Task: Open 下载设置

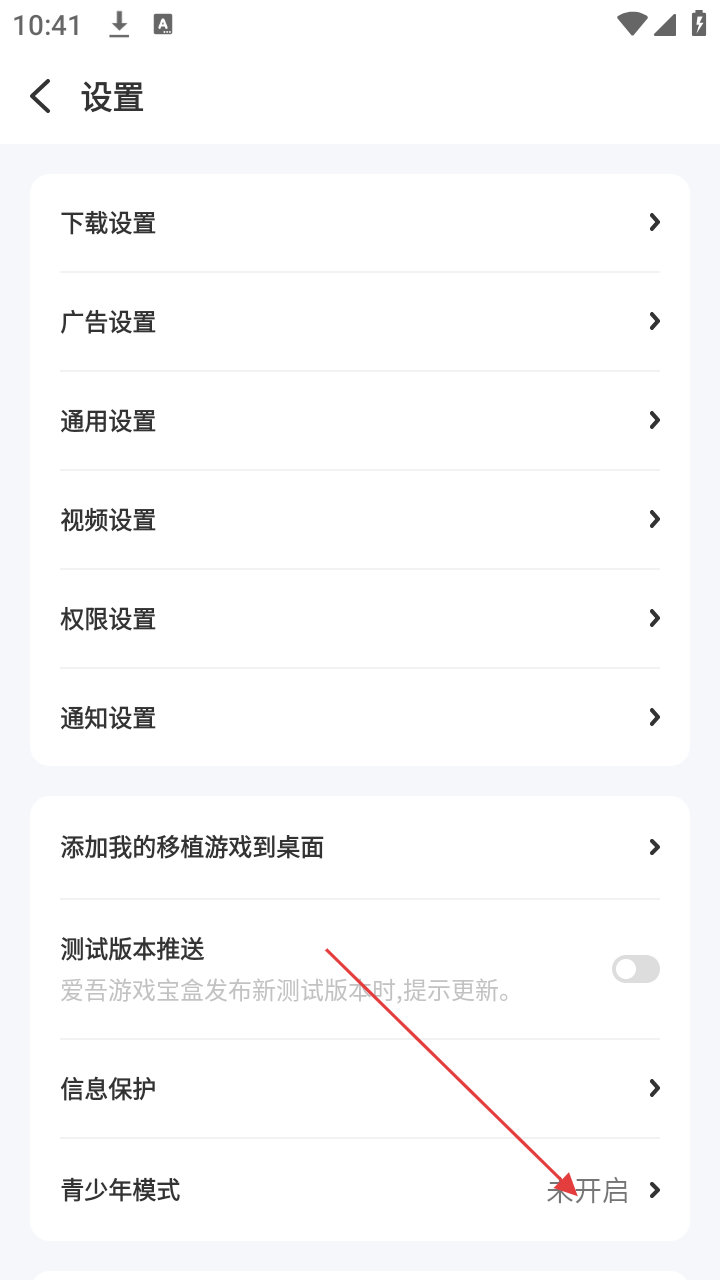Action: coord(360,223)
